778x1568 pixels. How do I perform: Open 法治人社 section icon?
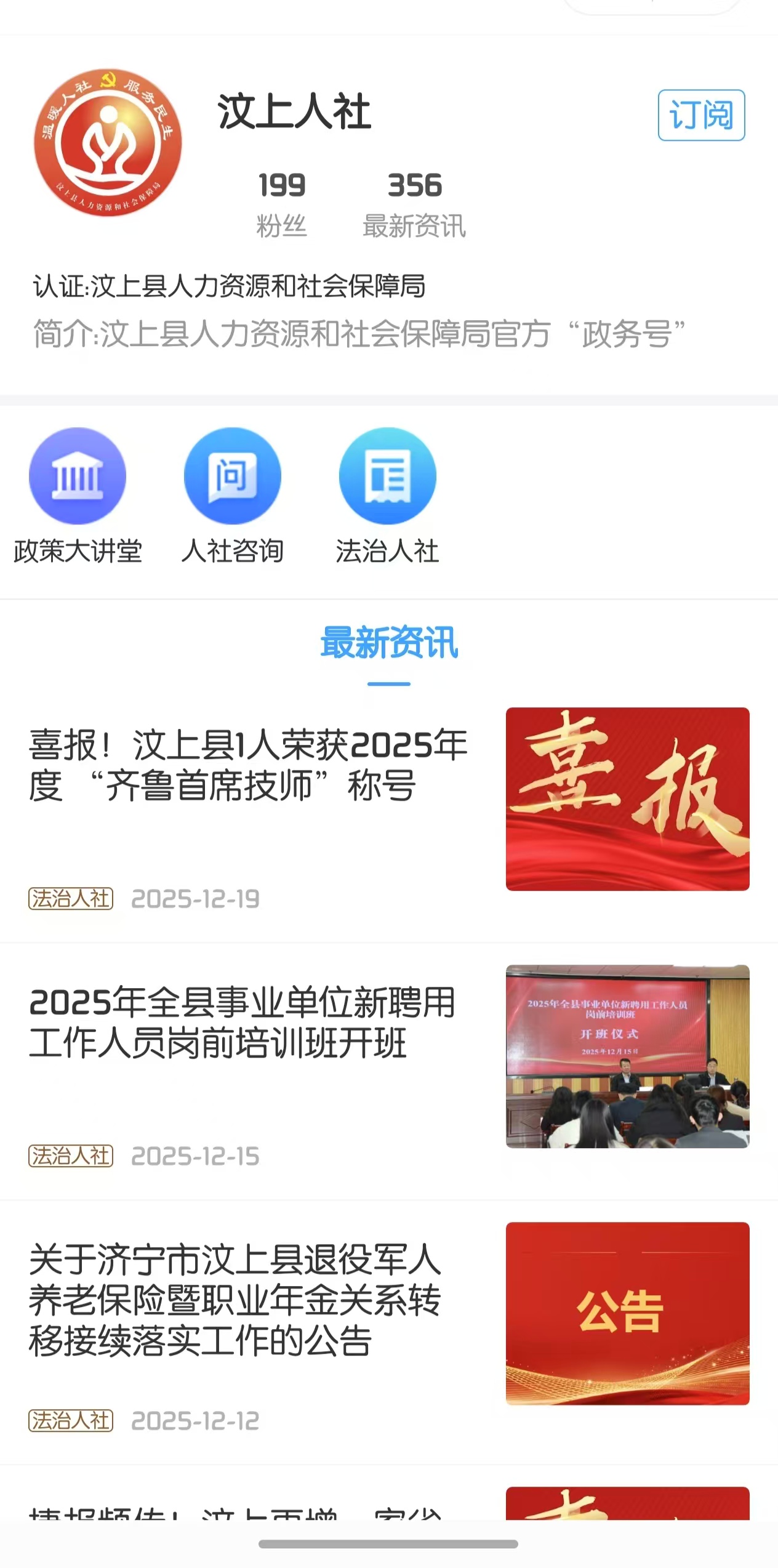[388, 476]
